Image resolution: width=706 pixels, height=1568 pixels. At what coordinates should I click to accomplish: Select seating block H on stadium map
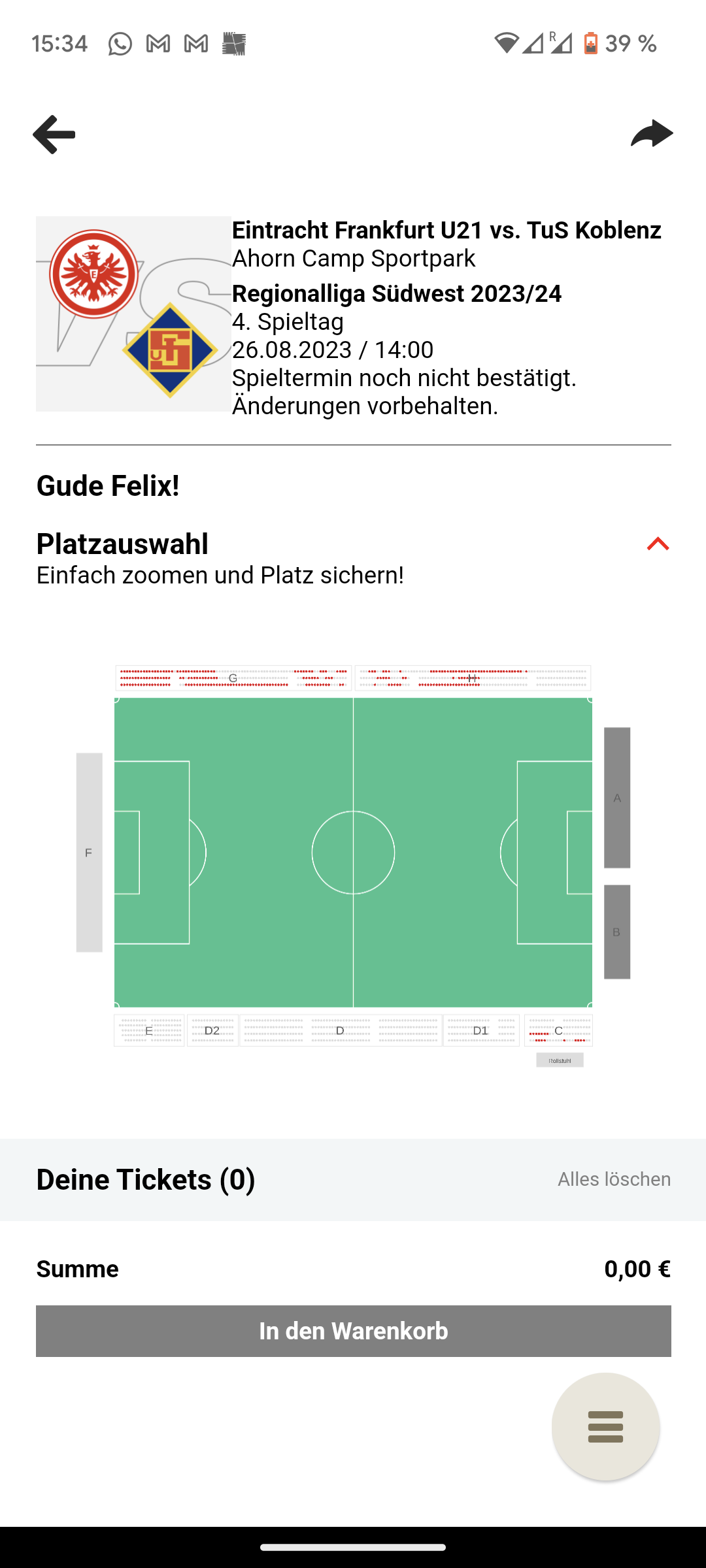click(473, 678)
